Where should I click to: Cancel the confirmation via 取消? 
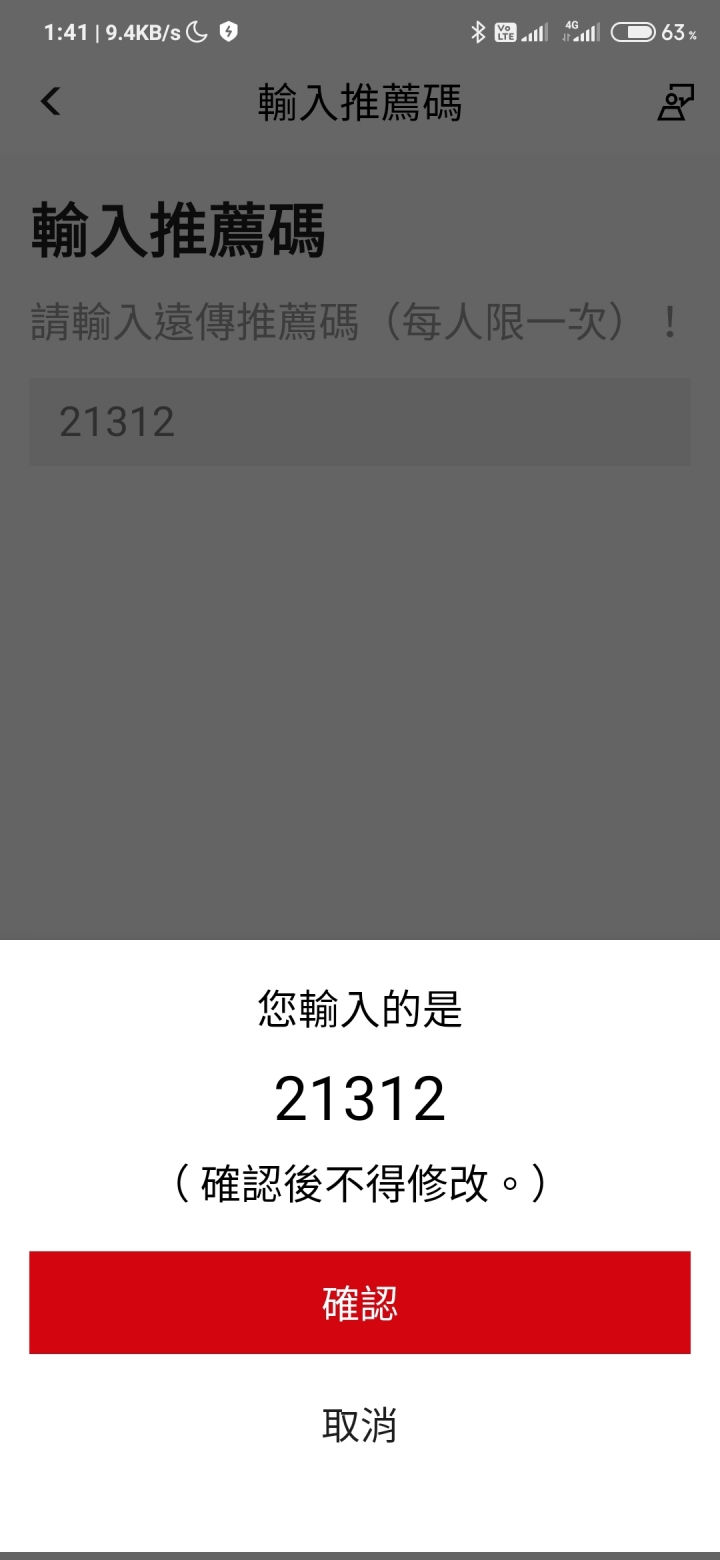pyautogui.click(x=360, y=1424)
